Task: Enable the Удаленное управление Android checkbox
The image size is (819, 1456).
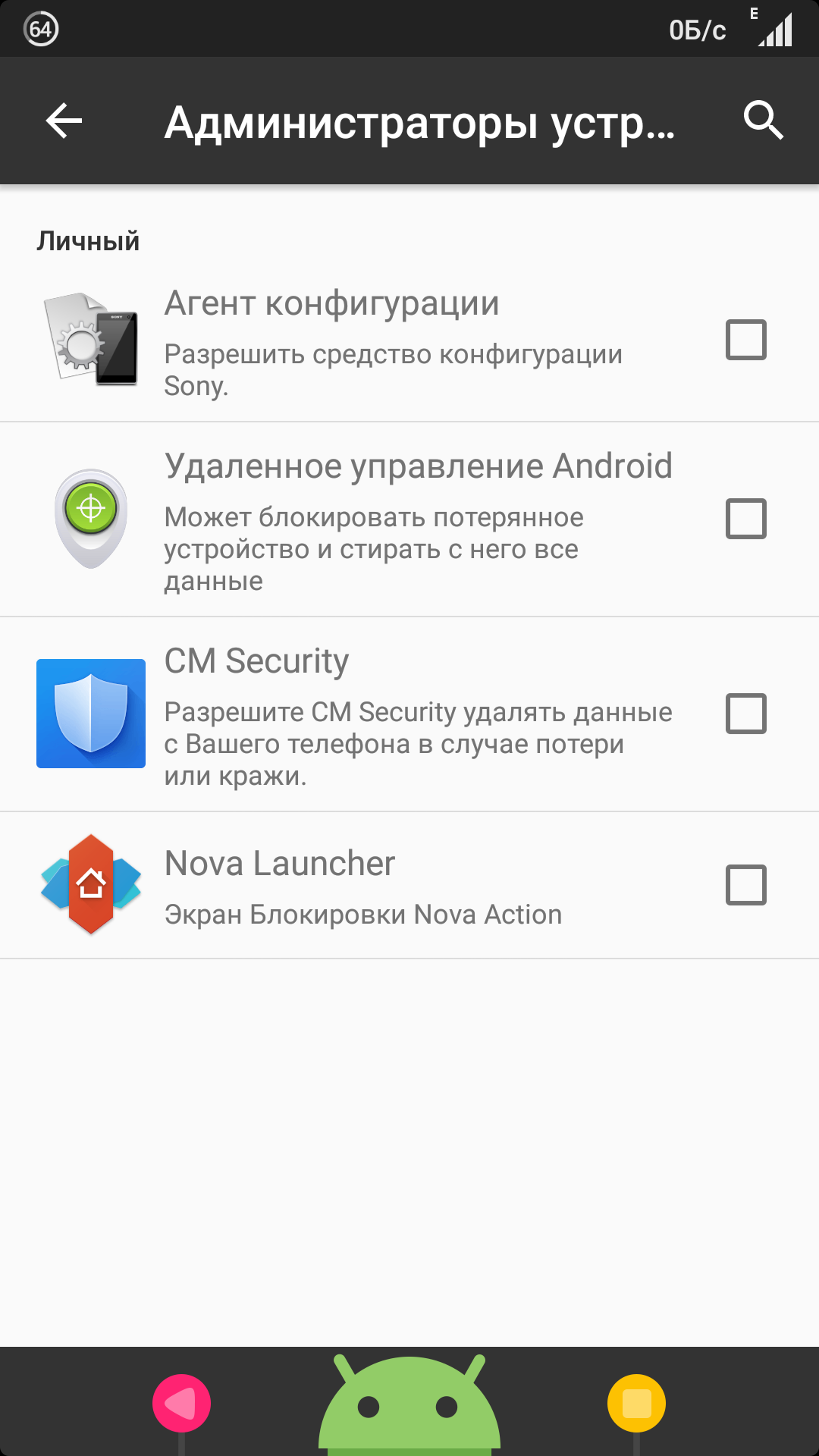Action: point(746,519)
